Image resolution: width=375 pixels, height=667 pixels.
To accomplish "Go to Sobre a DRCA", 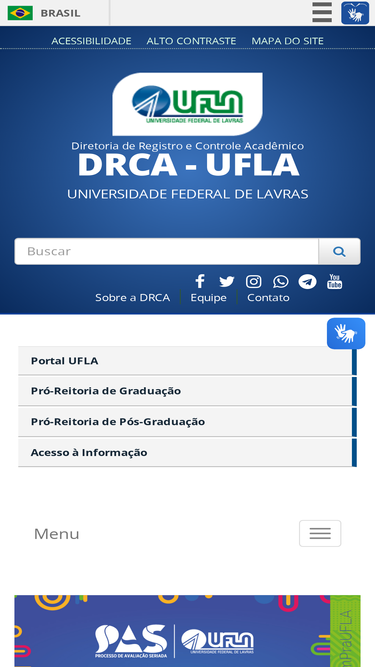I will pyautogui.click(x=132, y=297).
